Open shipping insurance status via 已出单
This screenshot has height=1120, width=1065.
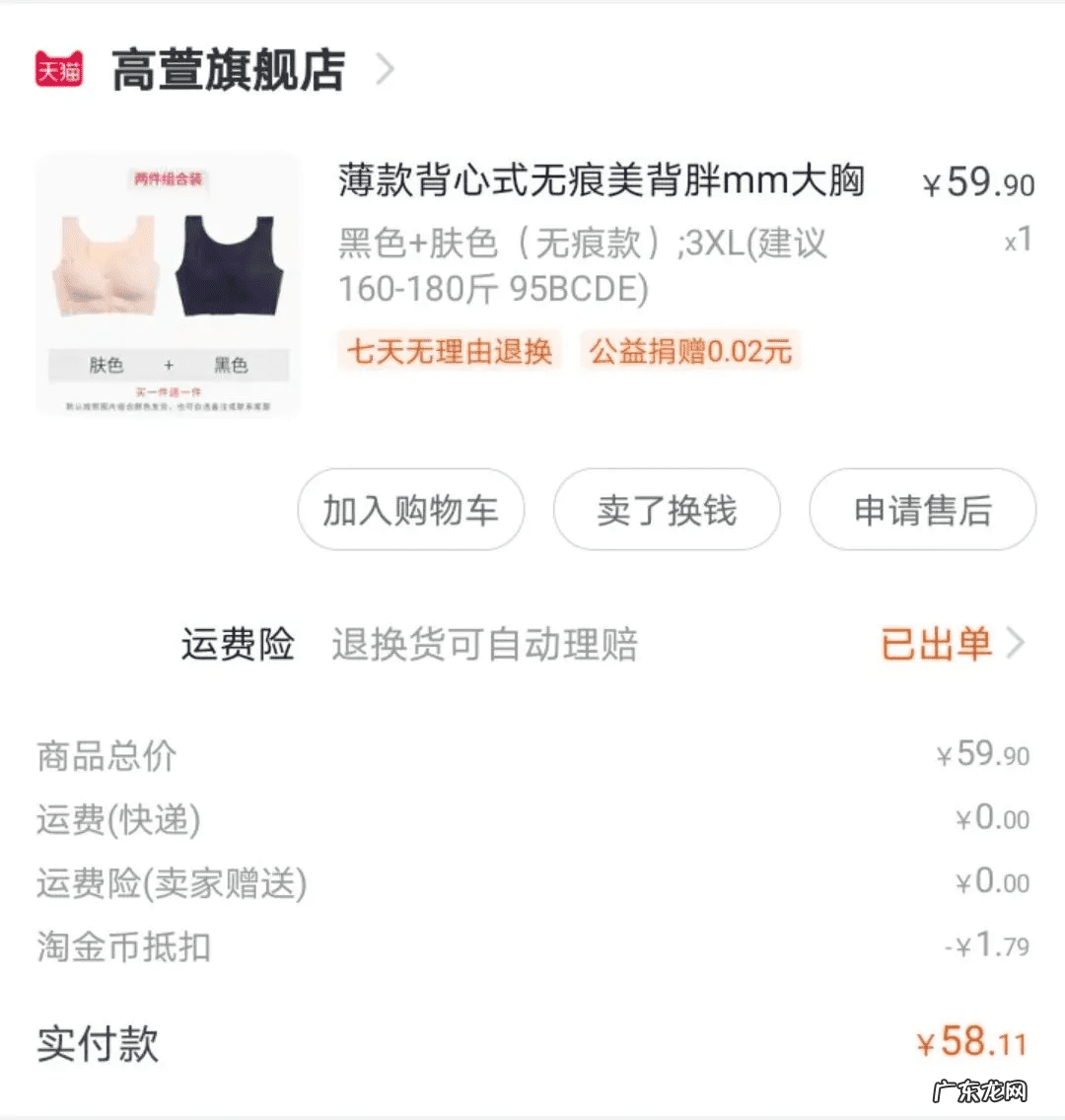click(935, 644)
